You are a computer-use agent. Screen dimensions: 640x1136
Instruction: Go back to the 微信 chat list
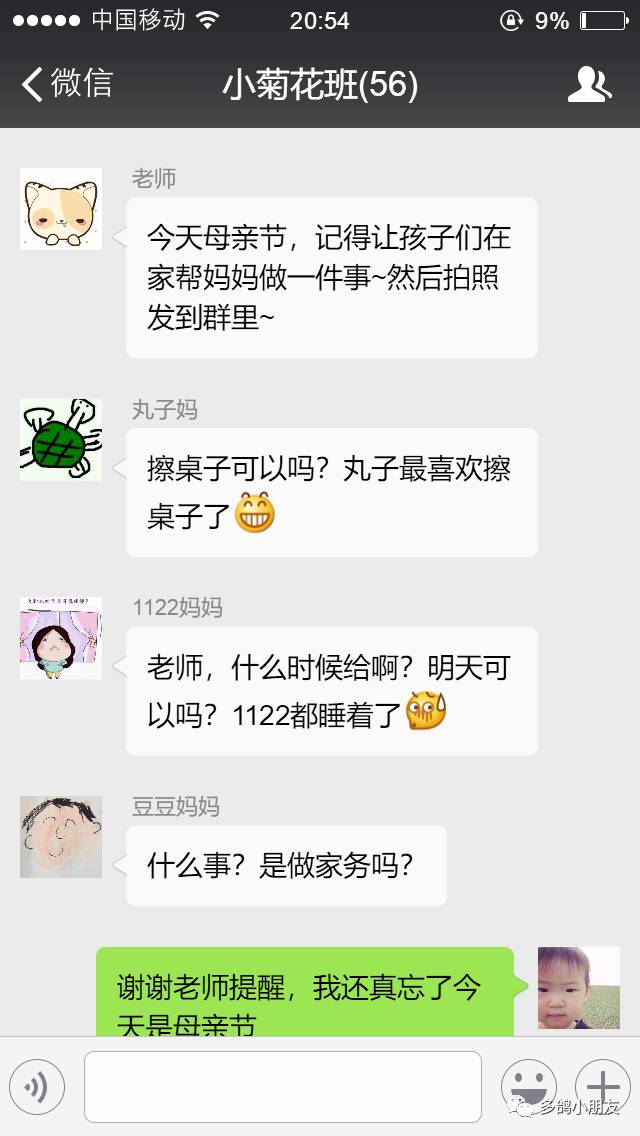(66, 85)
